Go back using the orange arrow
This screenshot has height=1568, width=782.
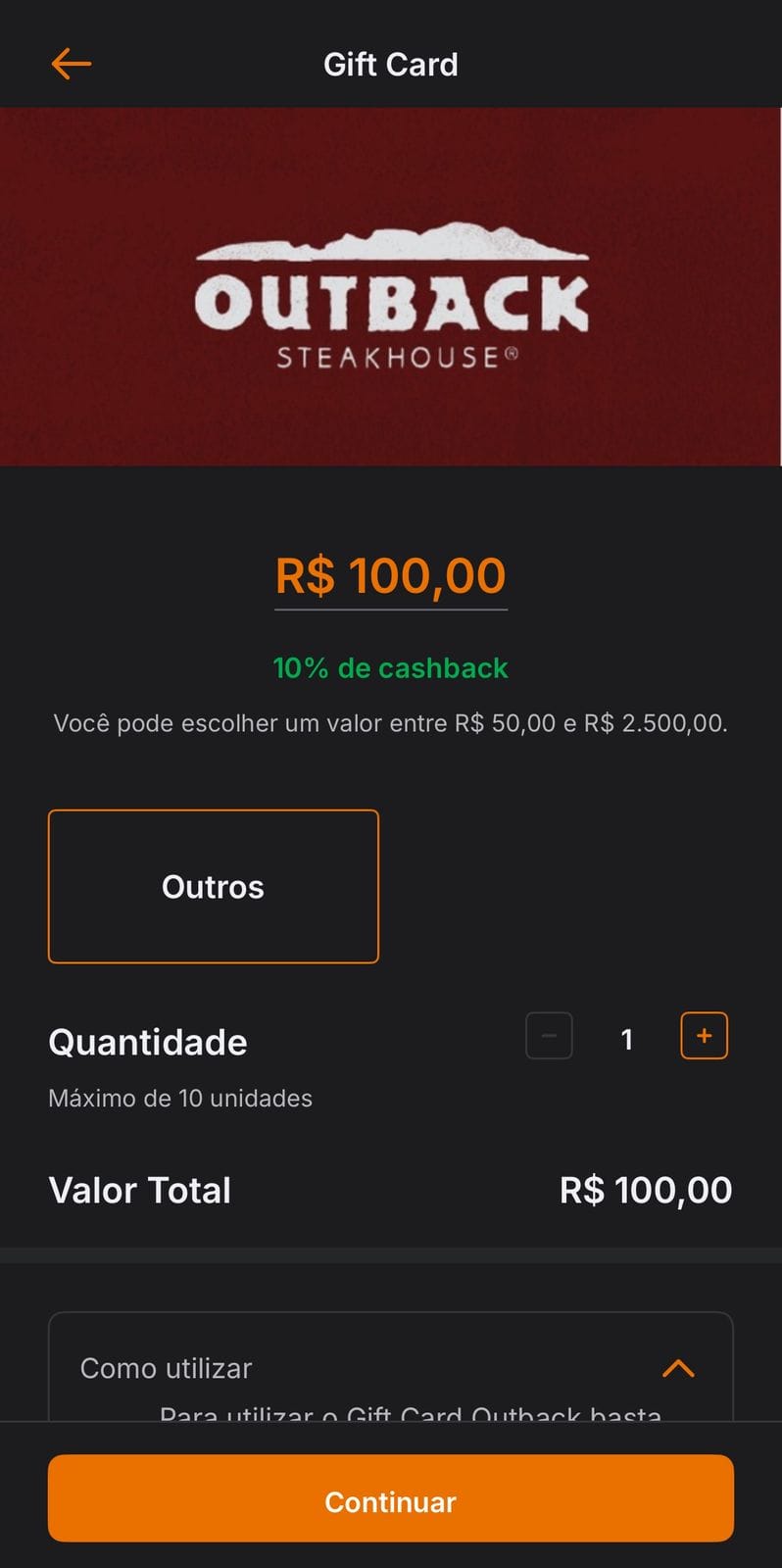(71, 65)
